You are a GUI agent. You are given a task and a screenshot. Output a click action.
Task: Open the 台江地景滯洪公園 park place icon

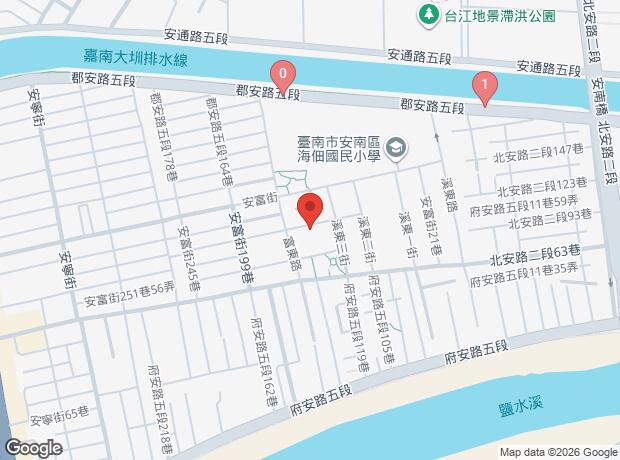tap(429, 16)
